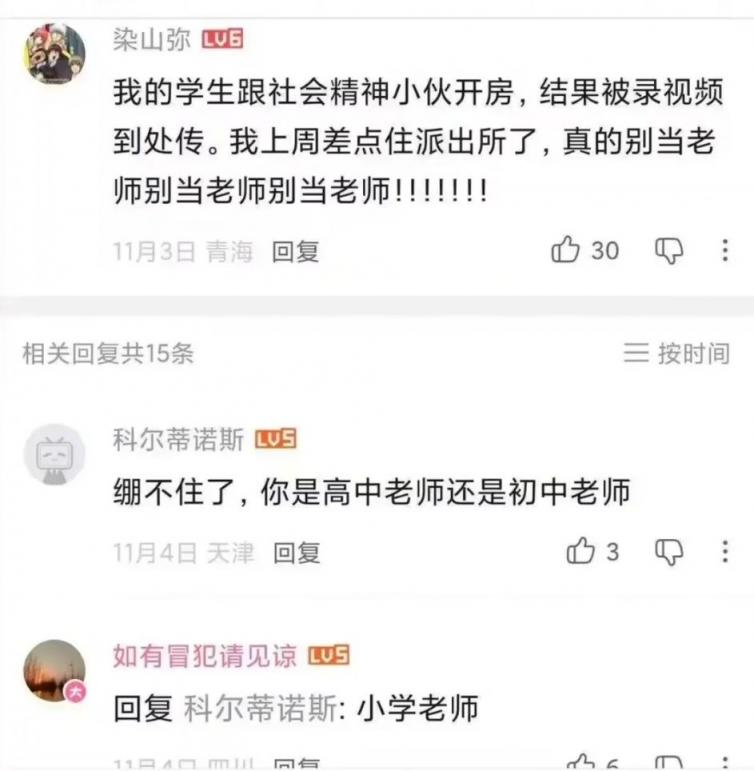Open the mentioned user 科尔蒂诺斯 in the 小学老师 reply

pos(257,709)
